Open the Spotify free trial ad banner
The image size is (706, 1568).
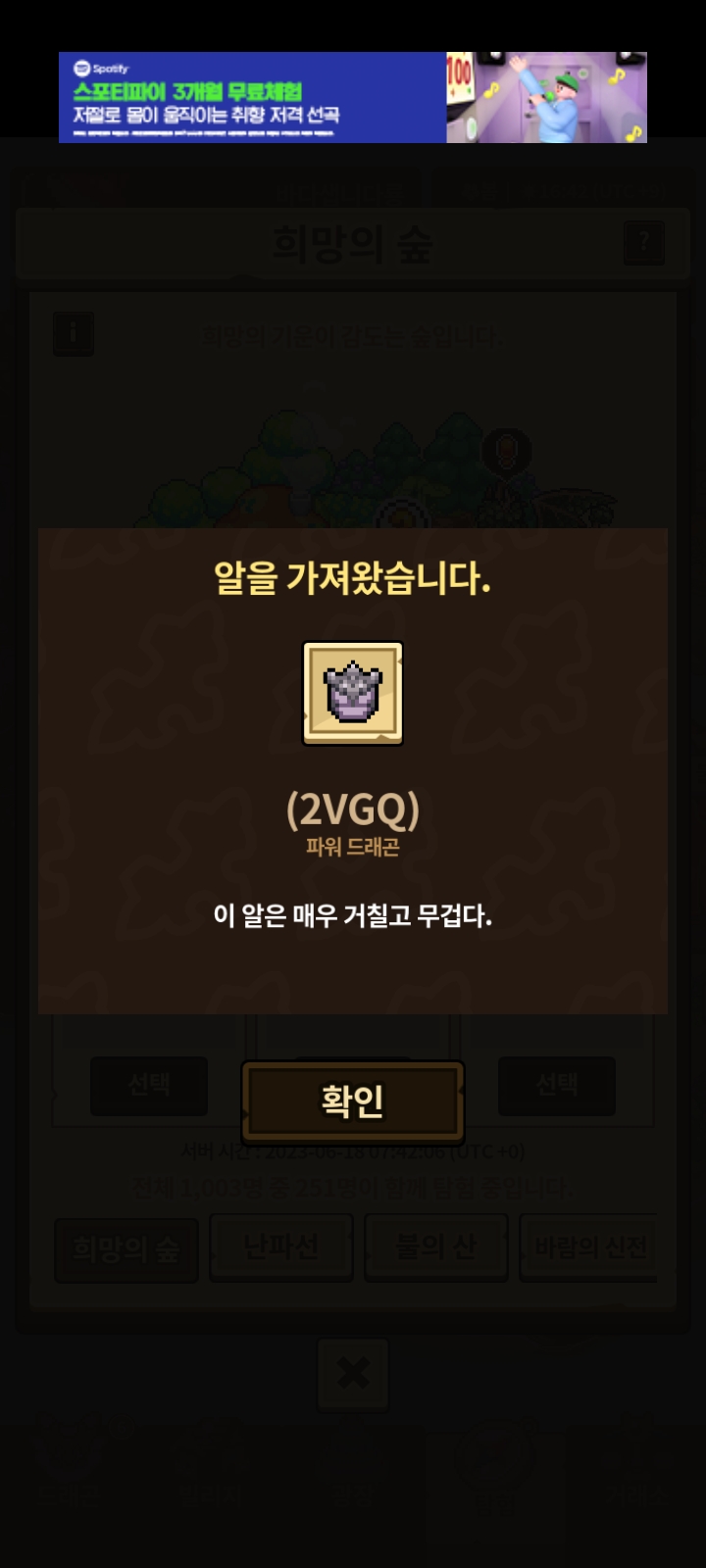click(x=353, y=97)
